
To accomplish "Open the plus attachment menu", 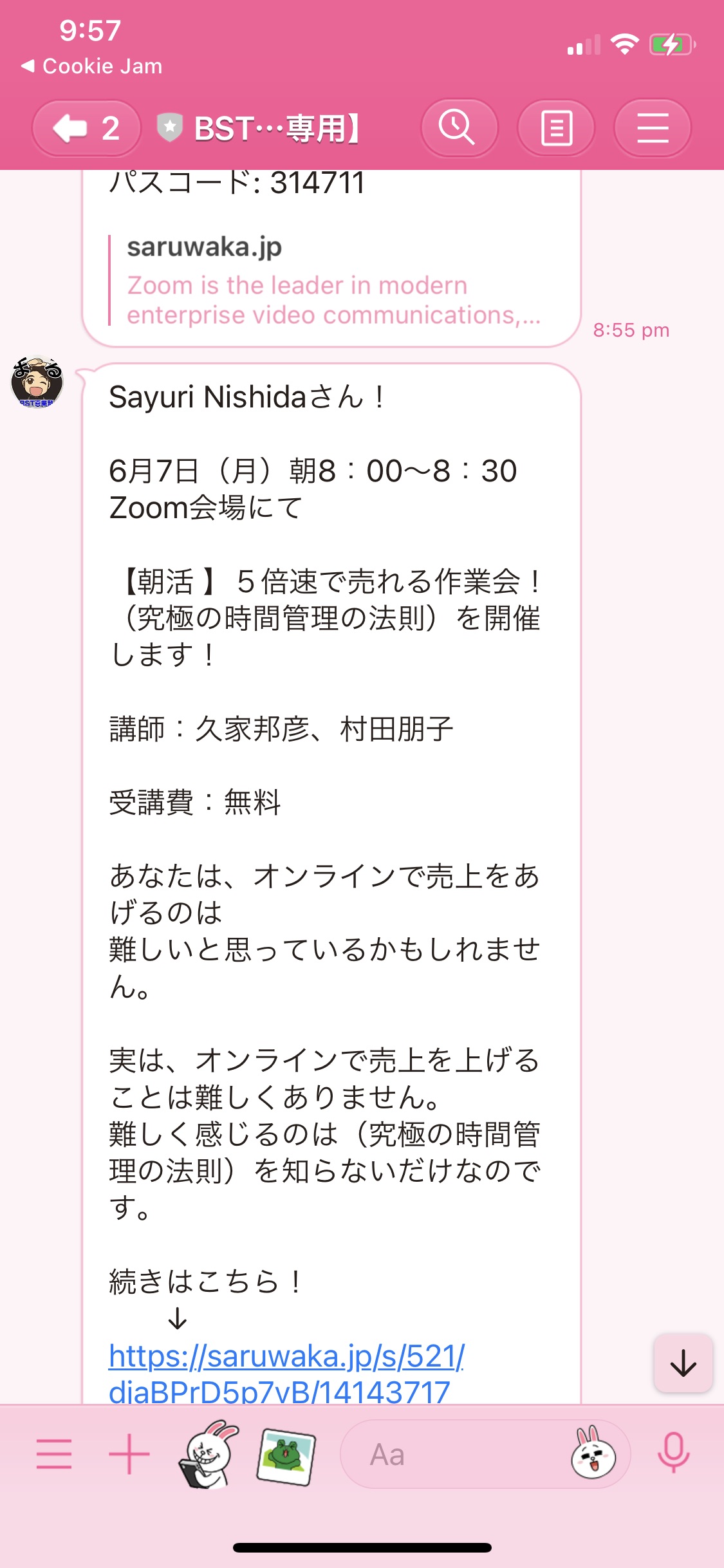I will (x=129, y=1454).
